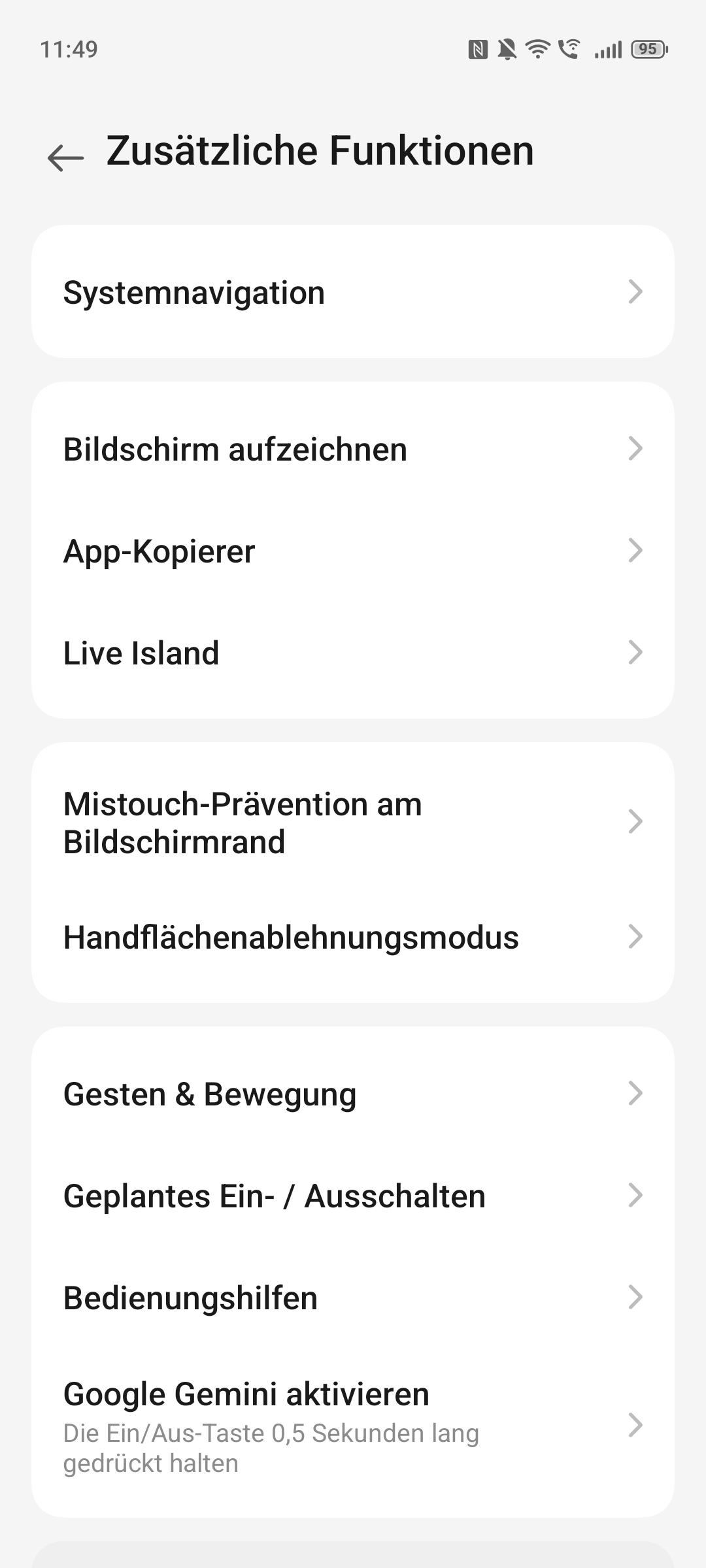The image size is (706, 1568).
Task: Open Bildschirm aufzeichnen
Action: (x=353, y=449)
